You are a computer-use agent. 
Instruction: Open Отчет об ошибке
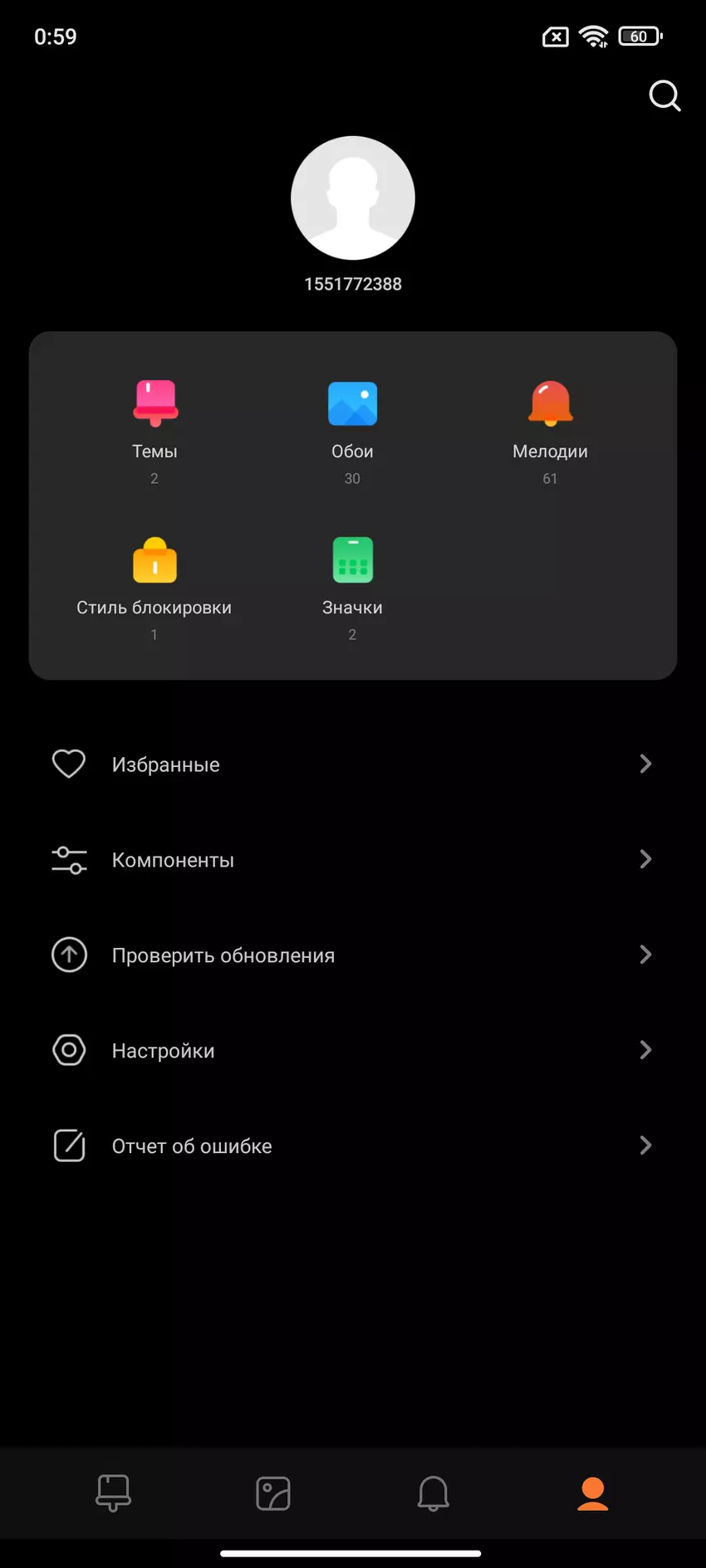[353, 1145]
